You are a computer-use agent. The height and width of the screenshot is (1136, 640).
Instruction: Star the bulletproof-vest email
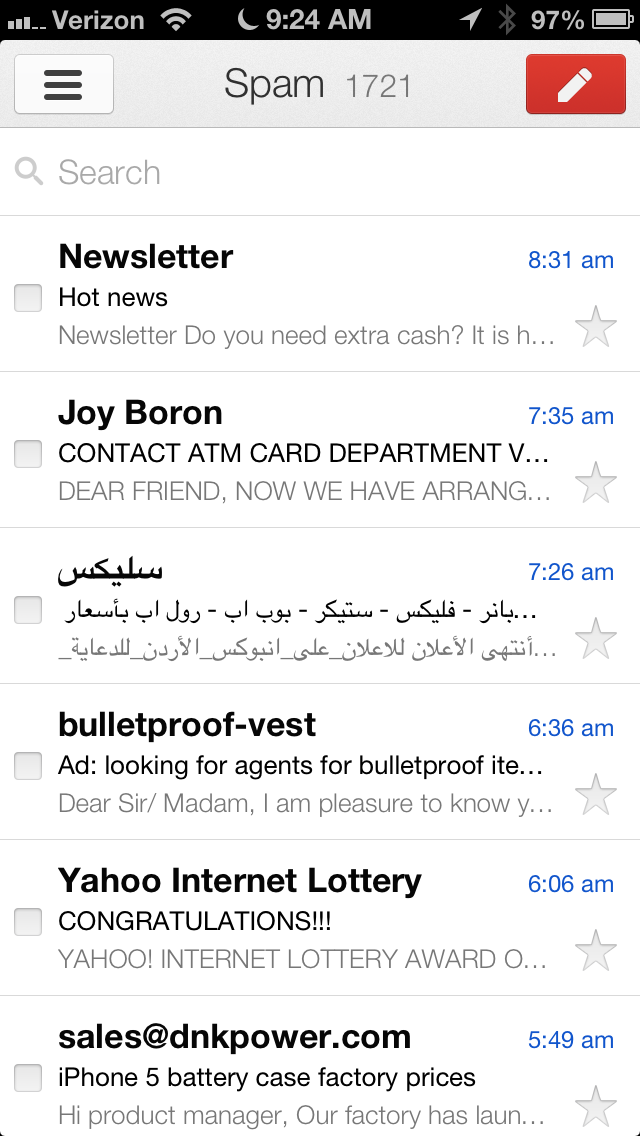[x=596, y=795]
